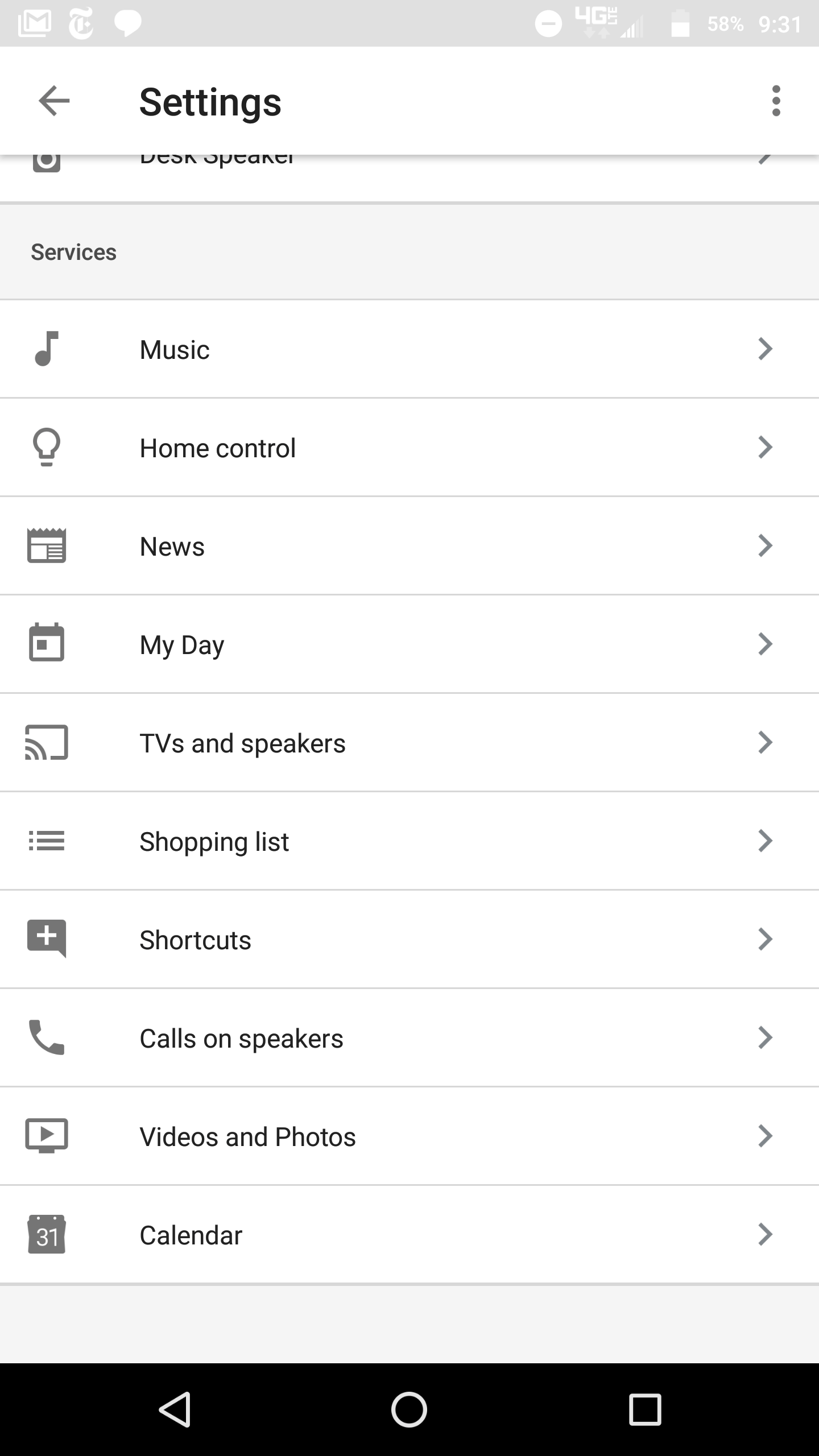Select the Videos and Photos play icon
This screenshot has width=819, height=1456.
(47, 1136)
